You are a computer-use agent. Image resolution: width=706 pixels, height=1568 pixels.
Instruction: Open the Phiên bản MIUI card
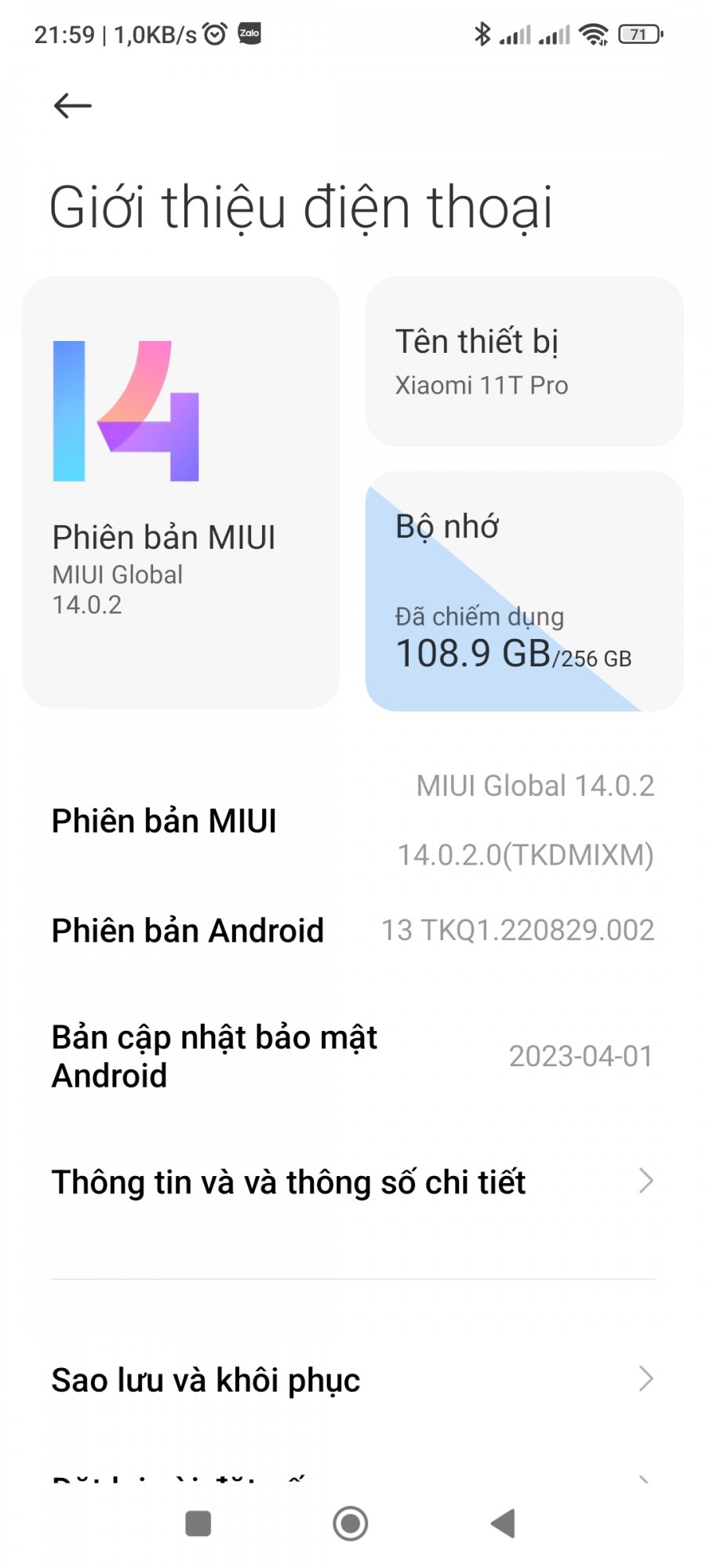tap(180, 492)
